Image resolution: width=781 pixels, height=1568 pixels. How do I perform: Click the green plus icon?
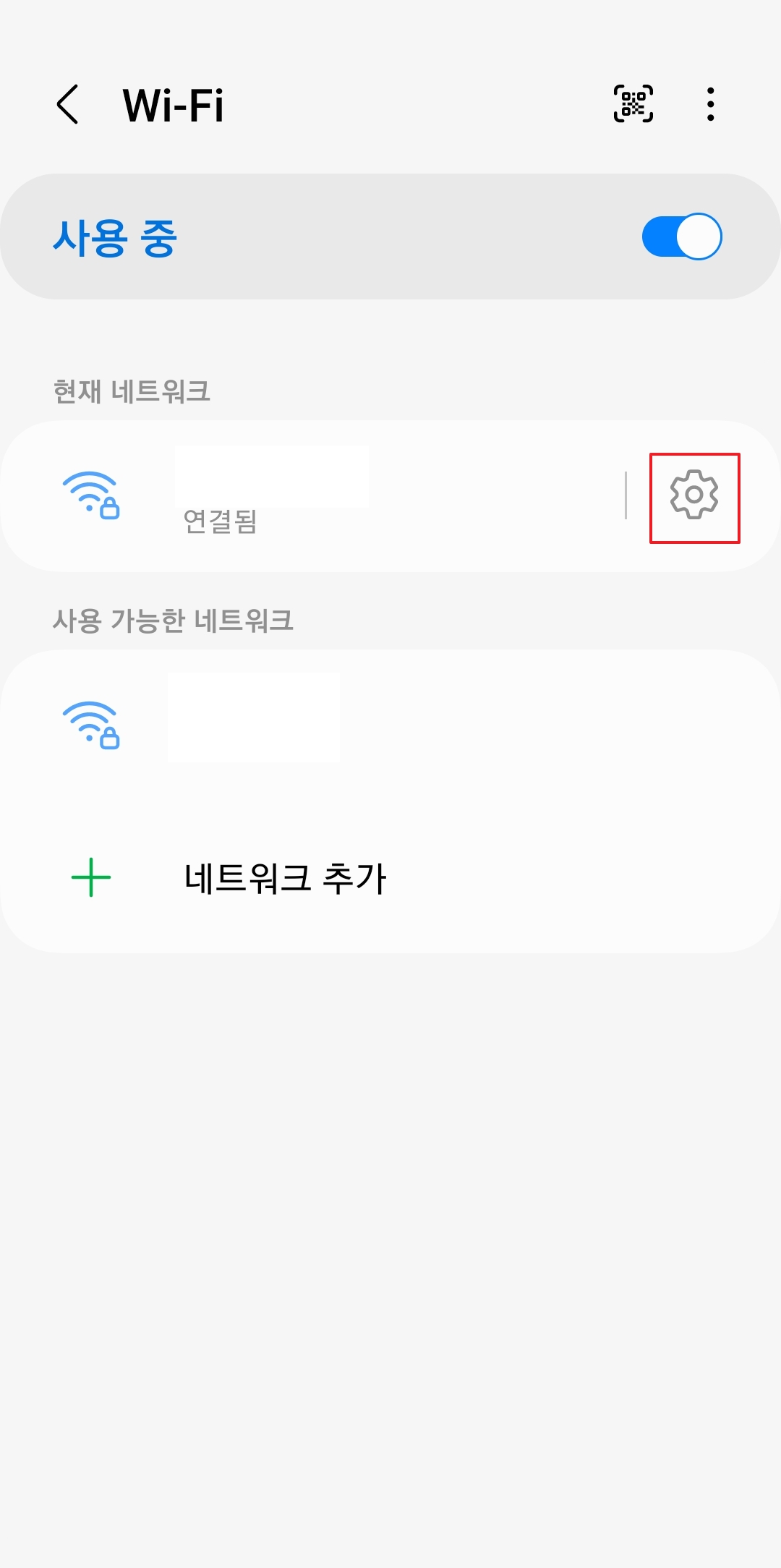point(90,877)
